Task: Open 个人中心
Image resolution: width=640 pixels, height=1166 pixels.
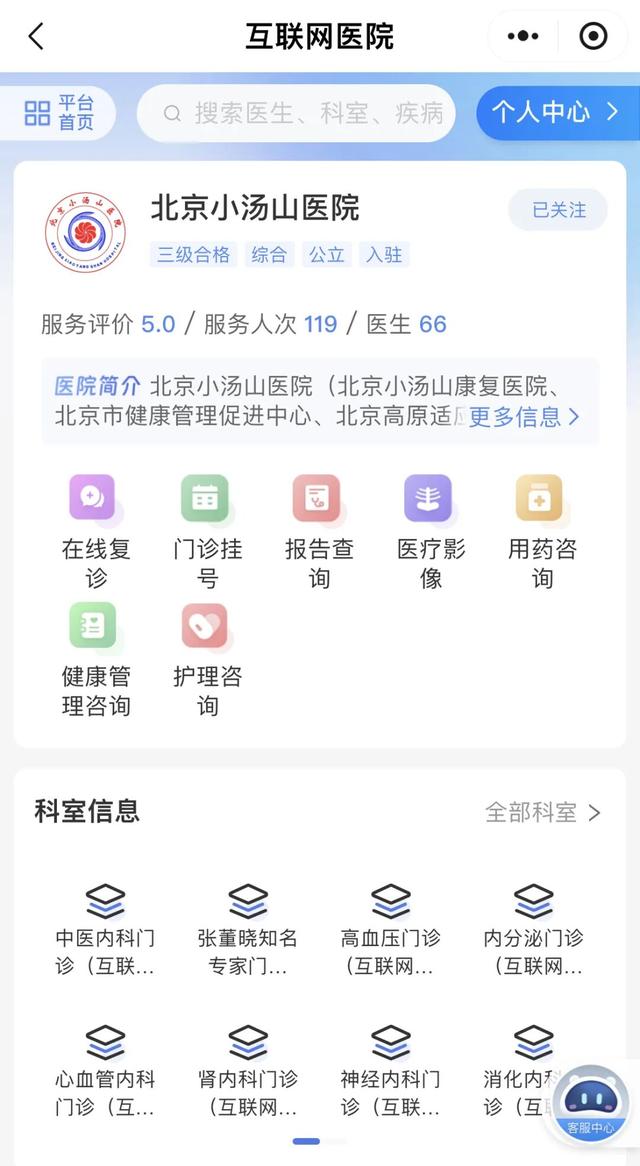Action: tap(555, 112)
